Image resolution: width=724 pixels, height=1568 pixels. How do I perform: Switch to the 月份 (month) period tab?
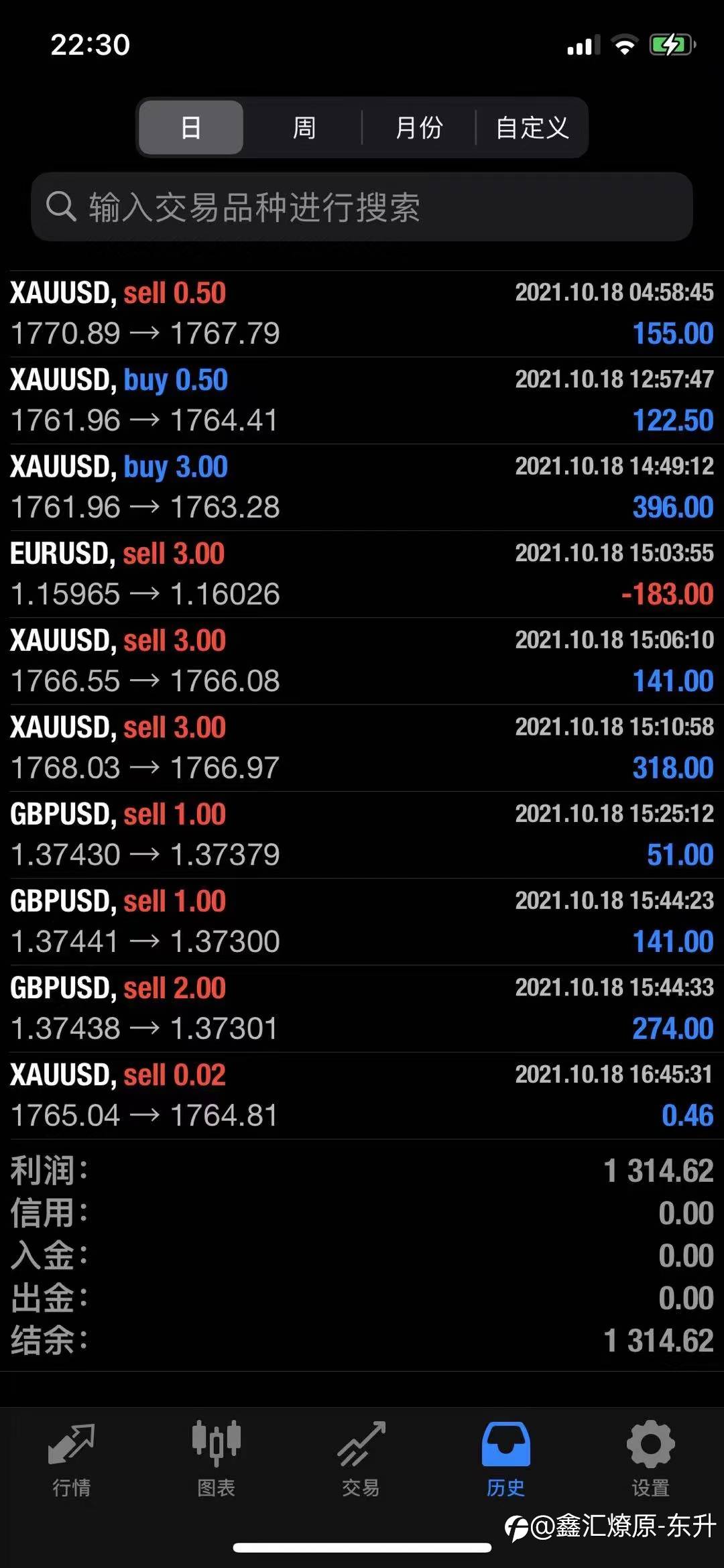419,127
